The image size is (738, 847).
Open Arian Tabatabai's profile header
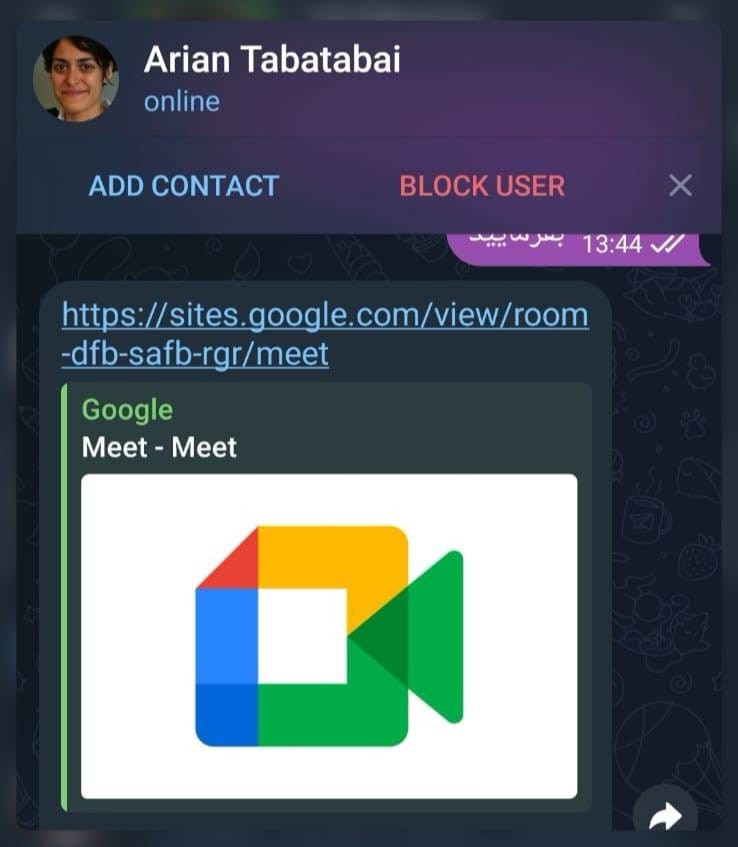(x=271, y=76)
